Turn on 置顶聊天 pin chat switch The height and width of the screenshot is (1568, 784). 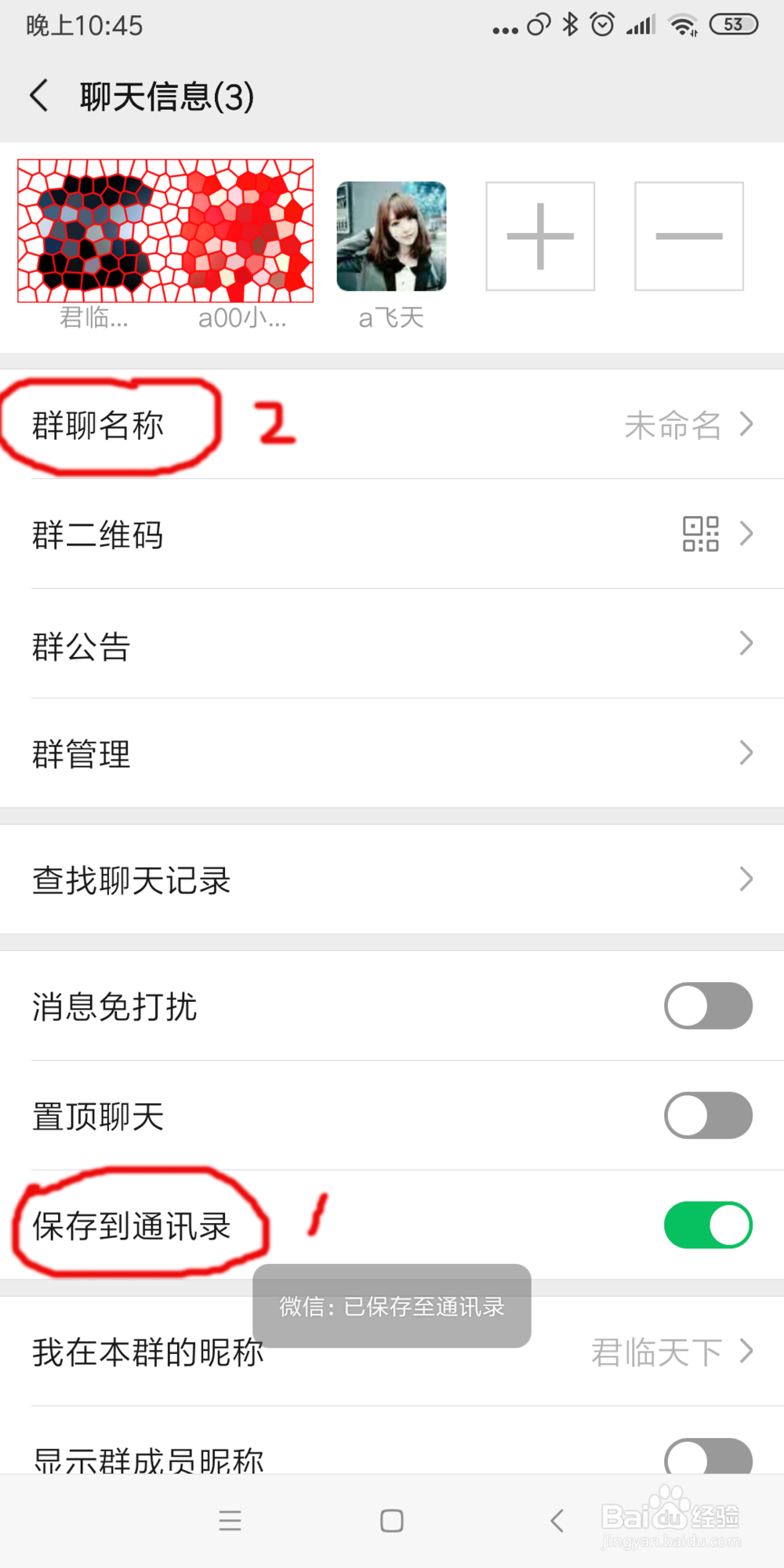tap(706, 1116)
